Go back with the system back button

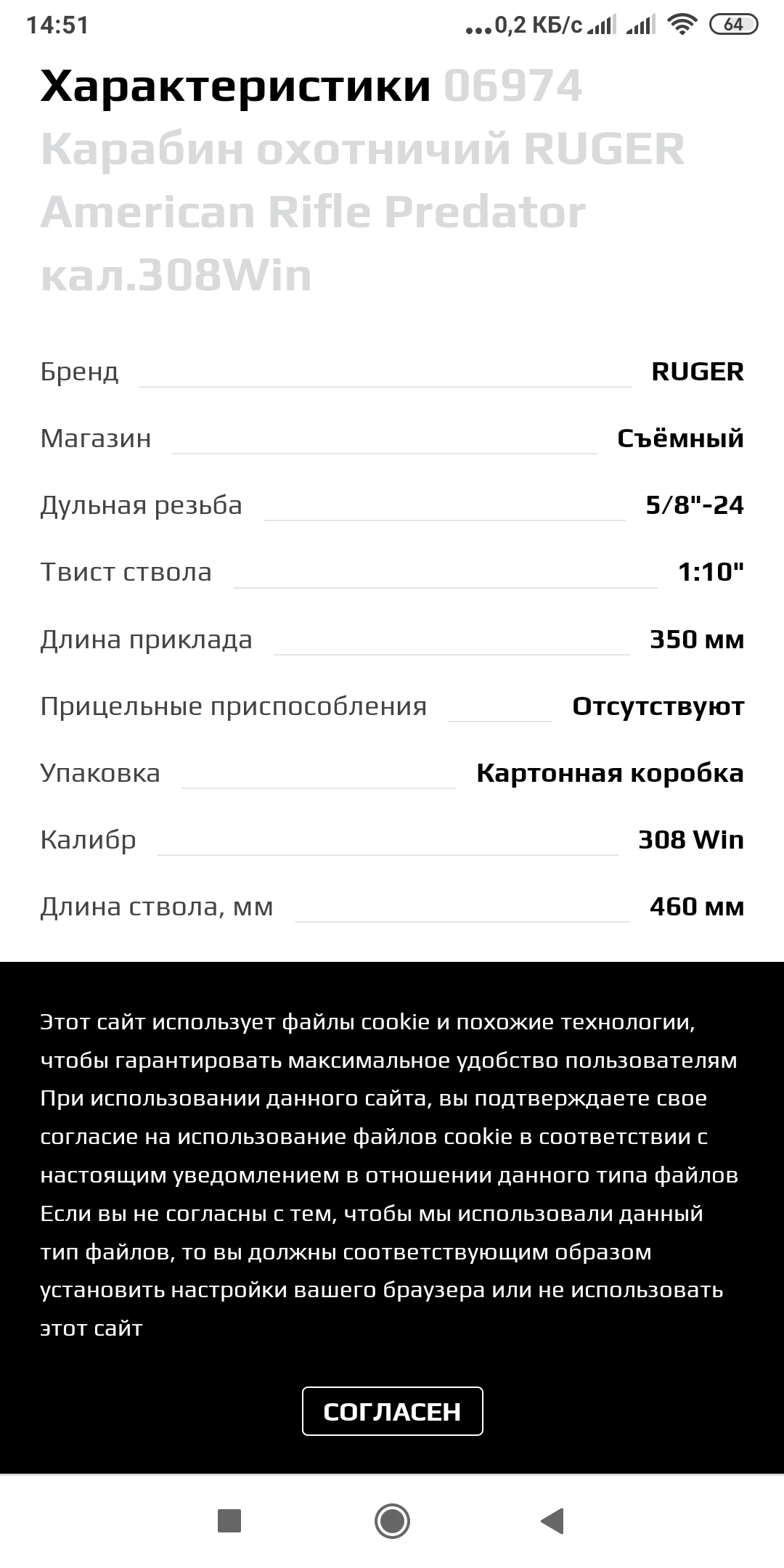point(553,1520)
